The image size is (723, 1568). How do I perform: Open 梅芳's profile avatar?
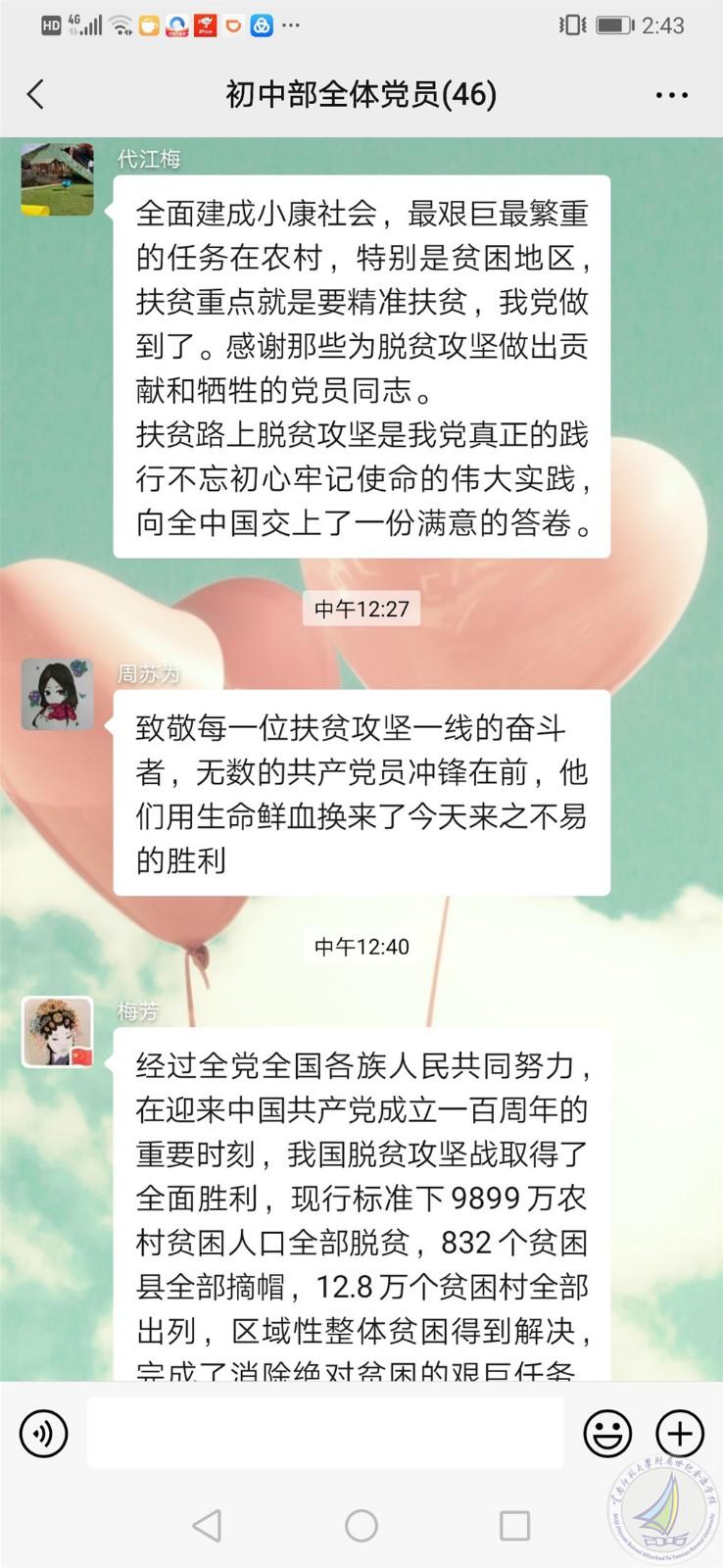point(58,1032)
